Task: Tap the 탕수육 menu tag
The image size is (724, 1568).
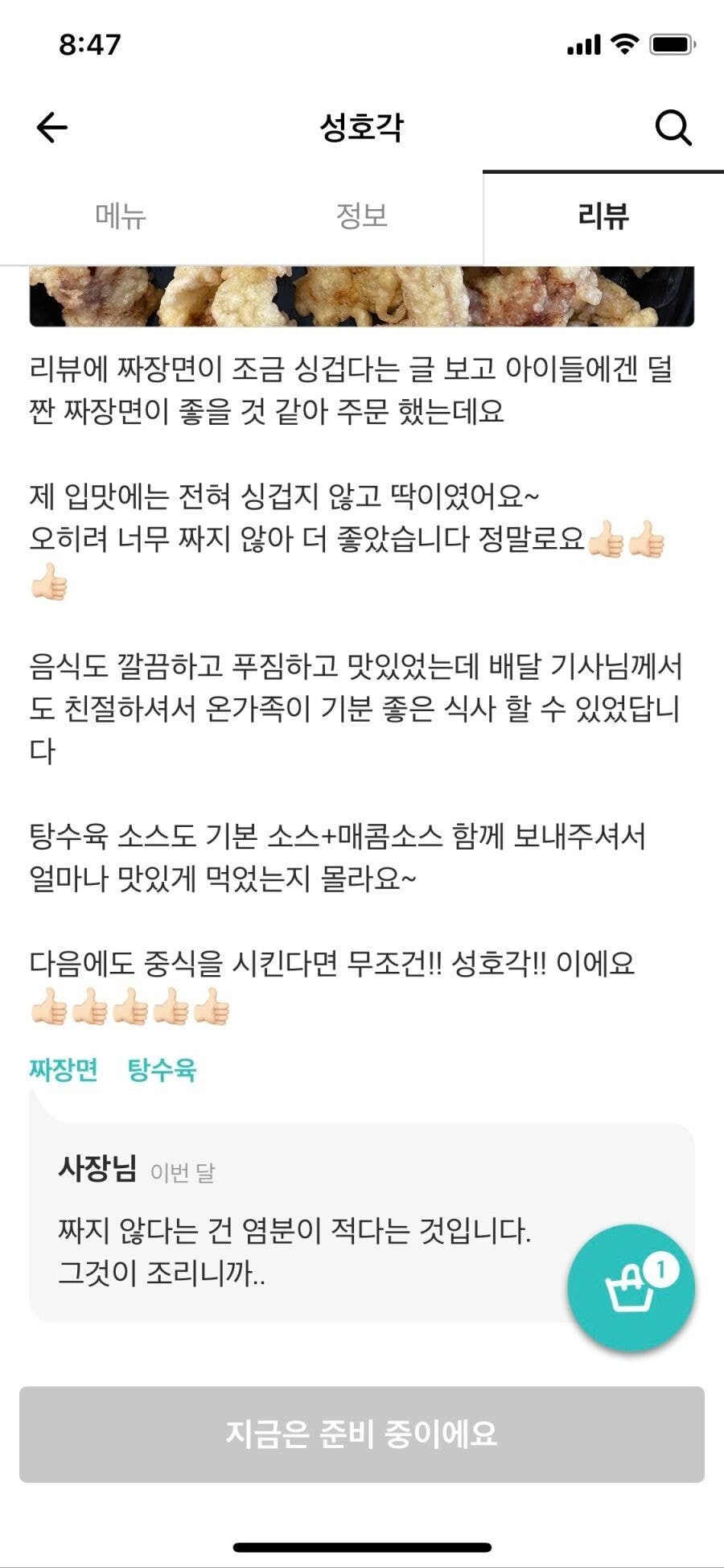Action: [162, 1069]
